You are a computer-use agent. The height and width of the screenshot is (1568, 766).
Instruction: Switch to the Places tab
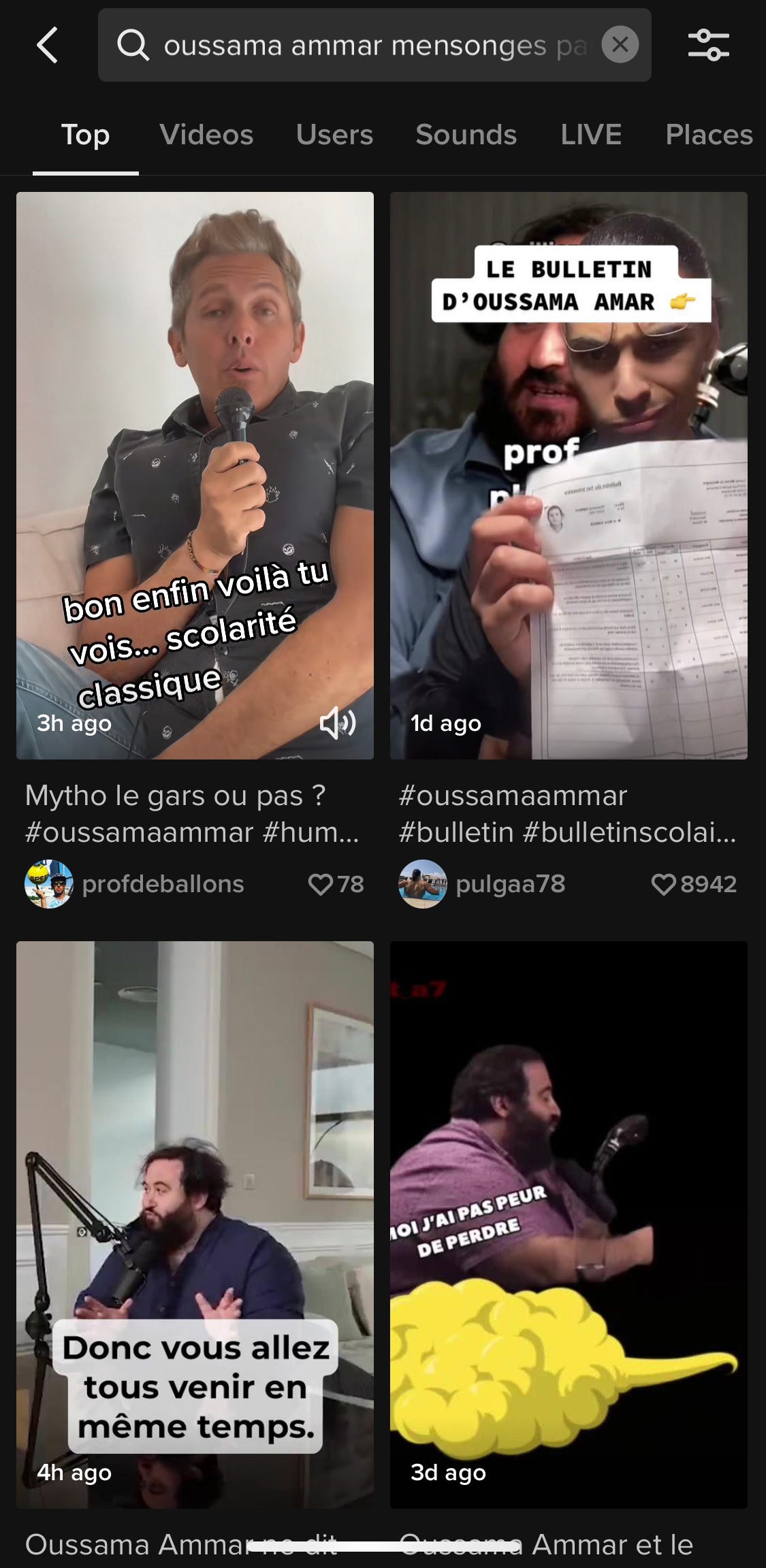click(708, 135)
